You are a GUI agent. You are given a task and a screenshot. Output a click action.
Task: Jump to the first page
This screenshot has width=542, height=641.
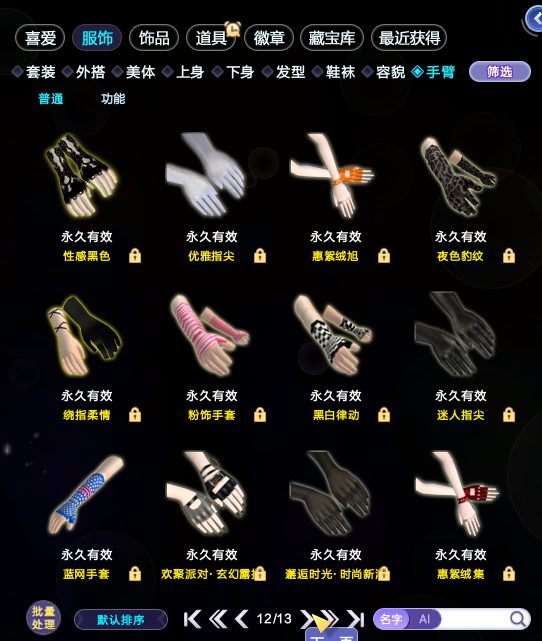[192, 619]
